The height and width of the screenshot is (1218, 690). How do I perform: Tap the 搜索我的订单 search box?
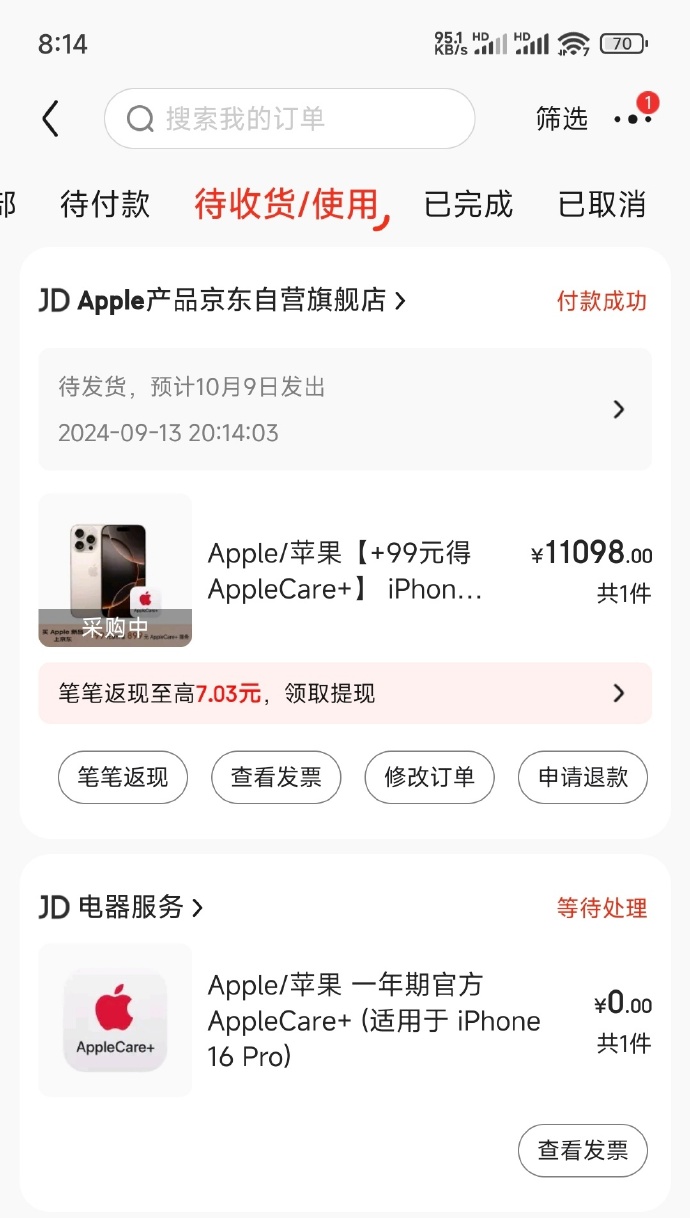point(289,119)
